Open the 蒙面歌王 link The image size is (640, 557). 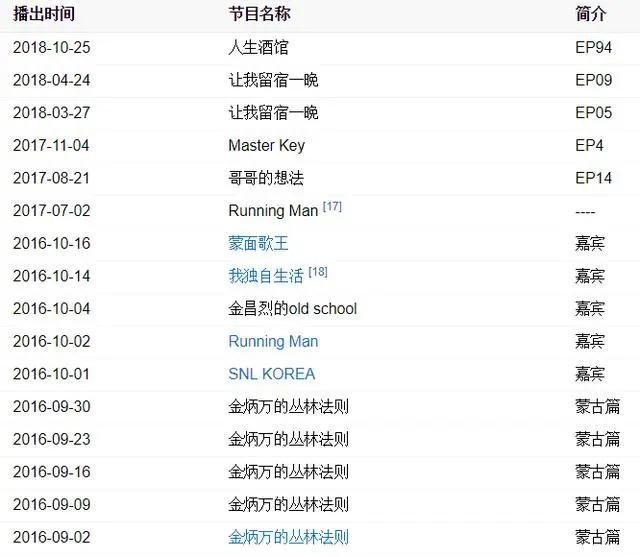[x=258, y=243]
